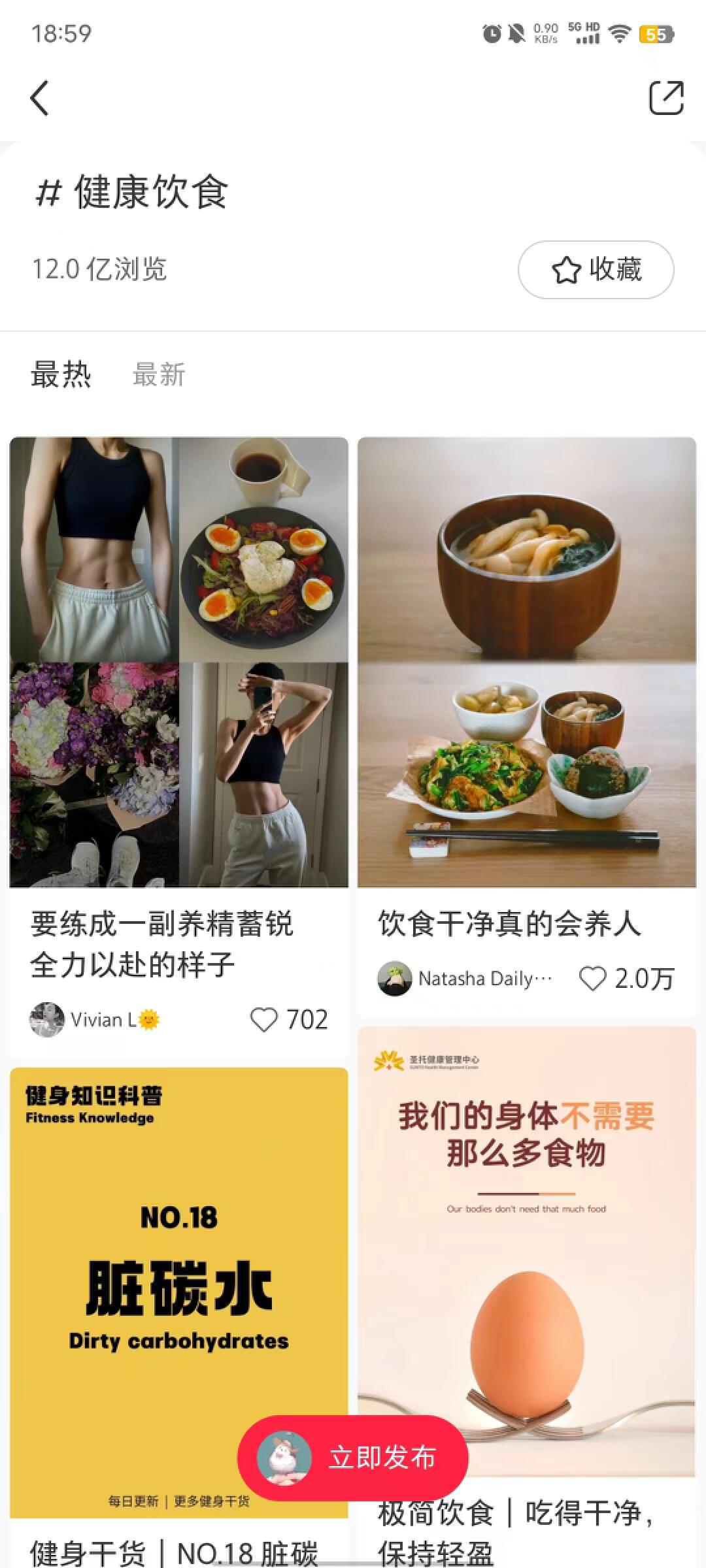Screen dimensions: 706x1568
Task: Tap 立即发布 to publish a post
Action: [x=353, y=1458]
